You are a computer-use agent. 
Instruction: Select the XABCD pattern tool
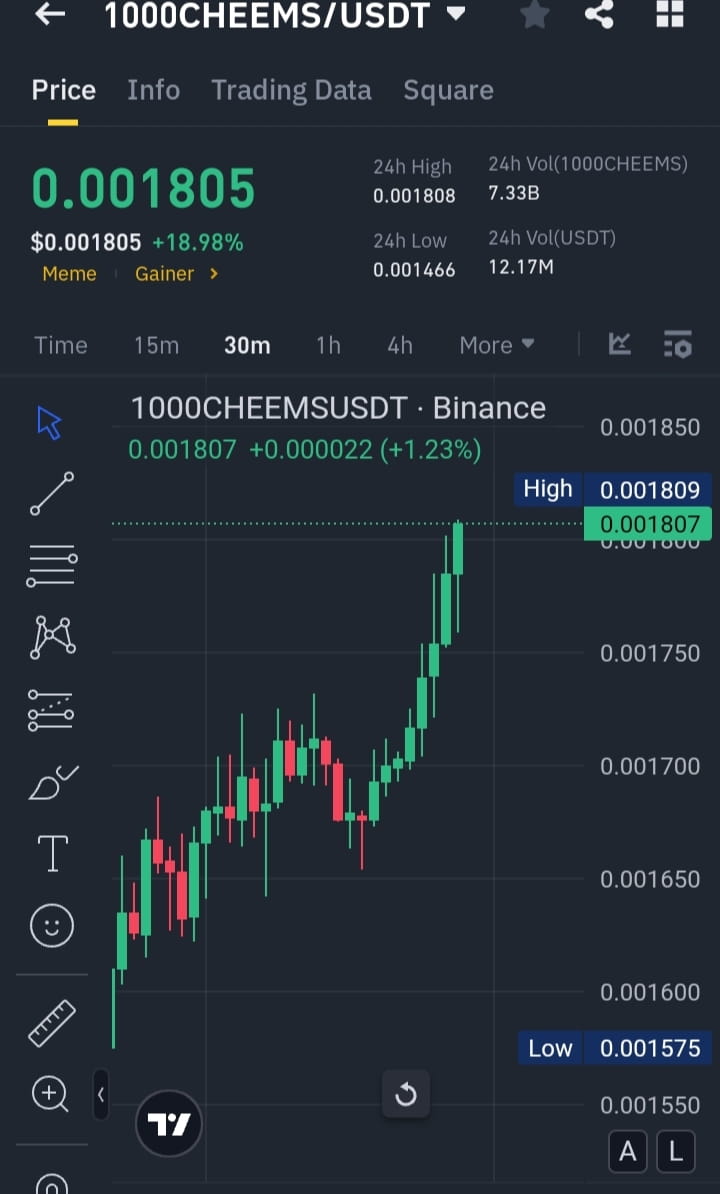tap(51, 637)
